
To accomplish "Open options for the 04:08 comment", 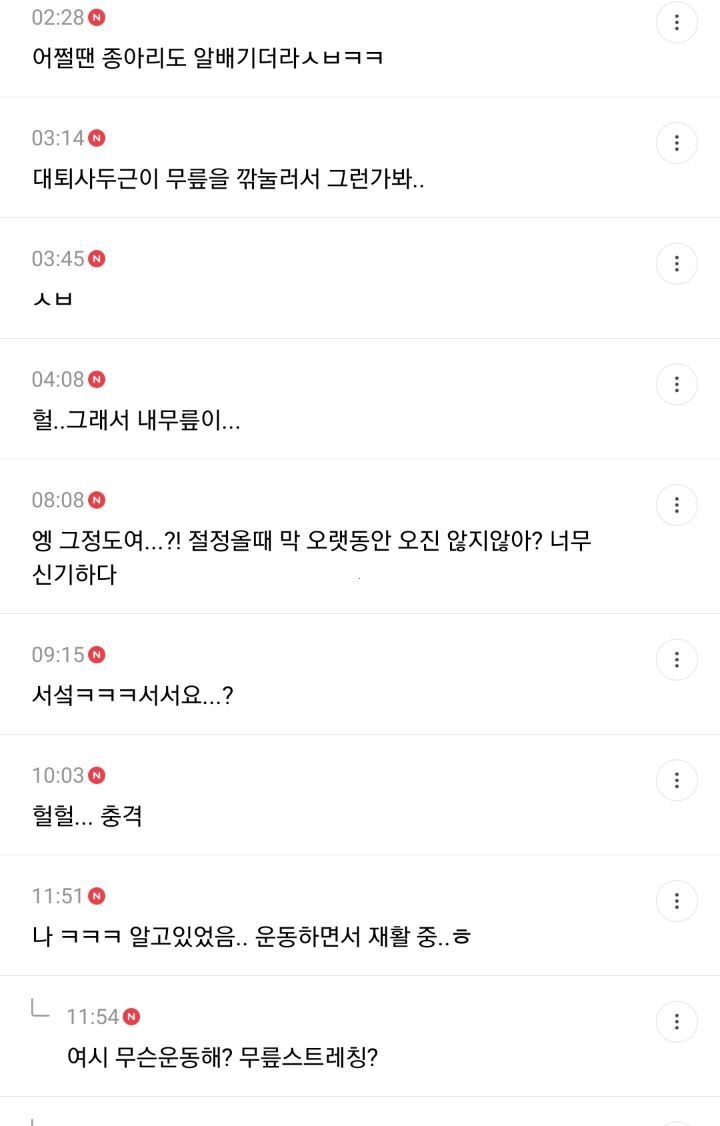I will point(677,384).
